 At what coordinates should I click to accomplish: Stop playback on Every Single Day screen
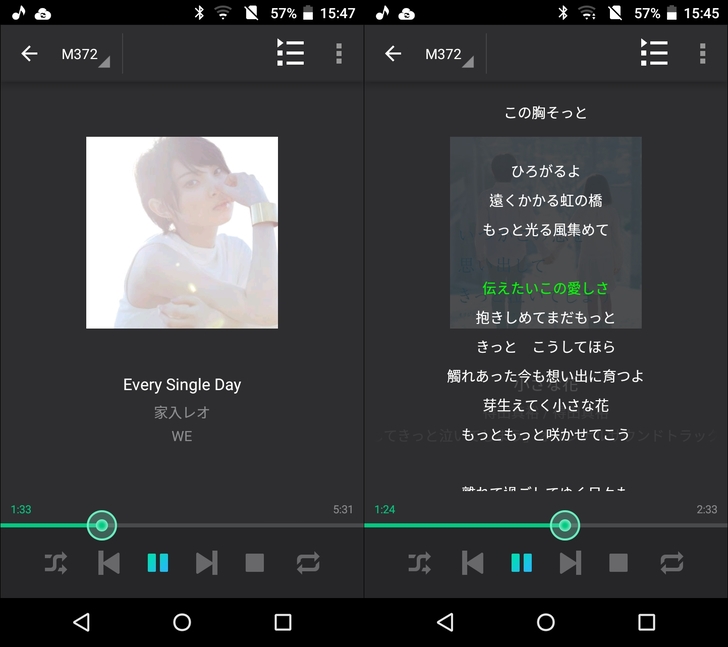coord(255,563)
